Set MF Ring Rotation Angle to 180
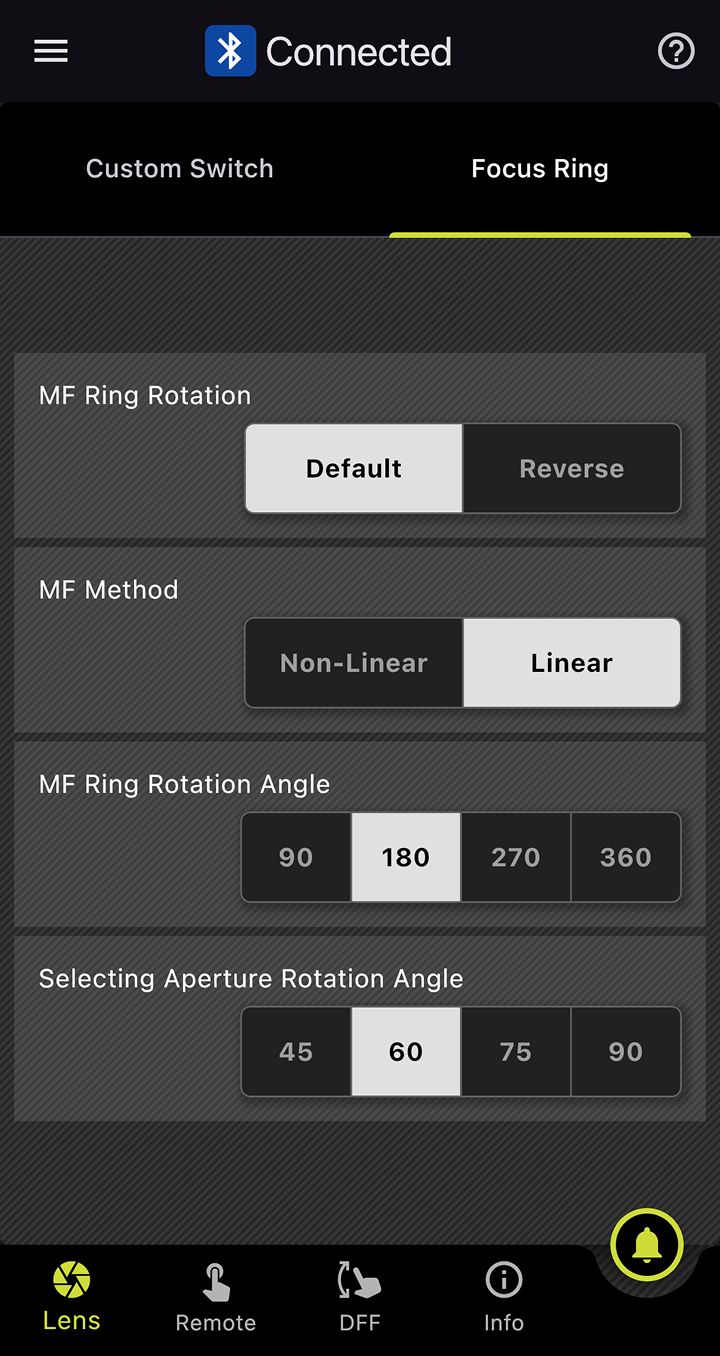The image size is (720, 1356). (406, 857)
